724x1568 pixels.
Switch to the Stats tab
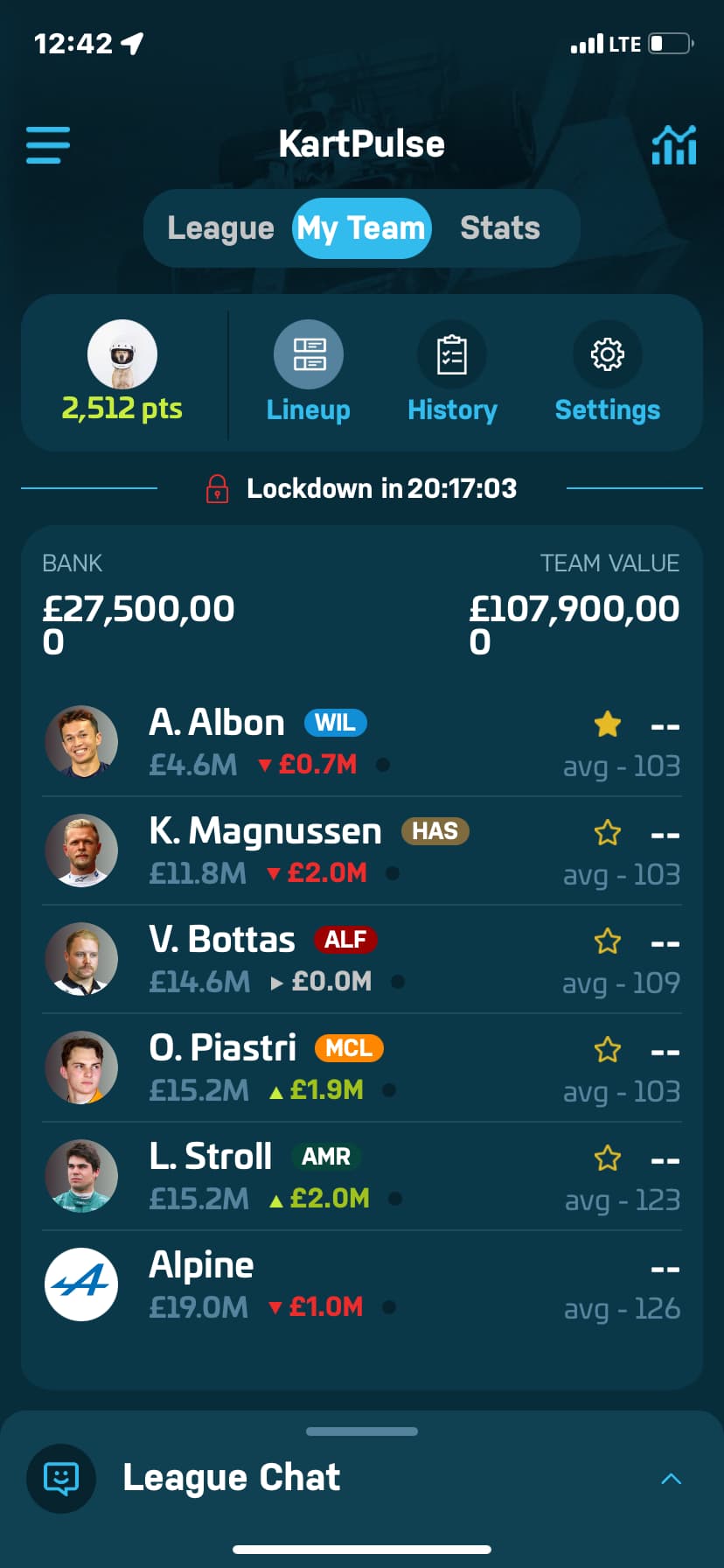[x=500, y=228]
